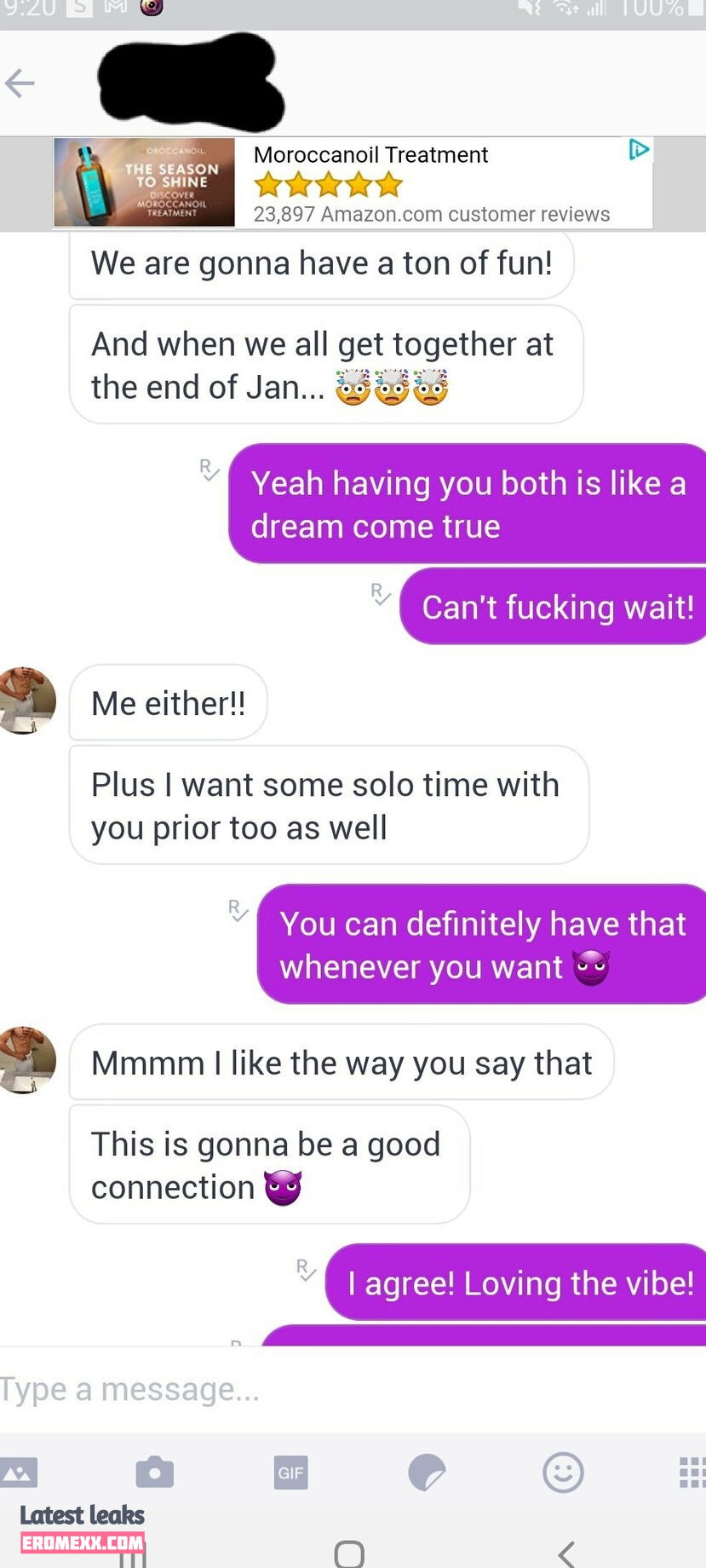Open the stickers panel
706x1568 pixels.
click(x=427, y=1472)
